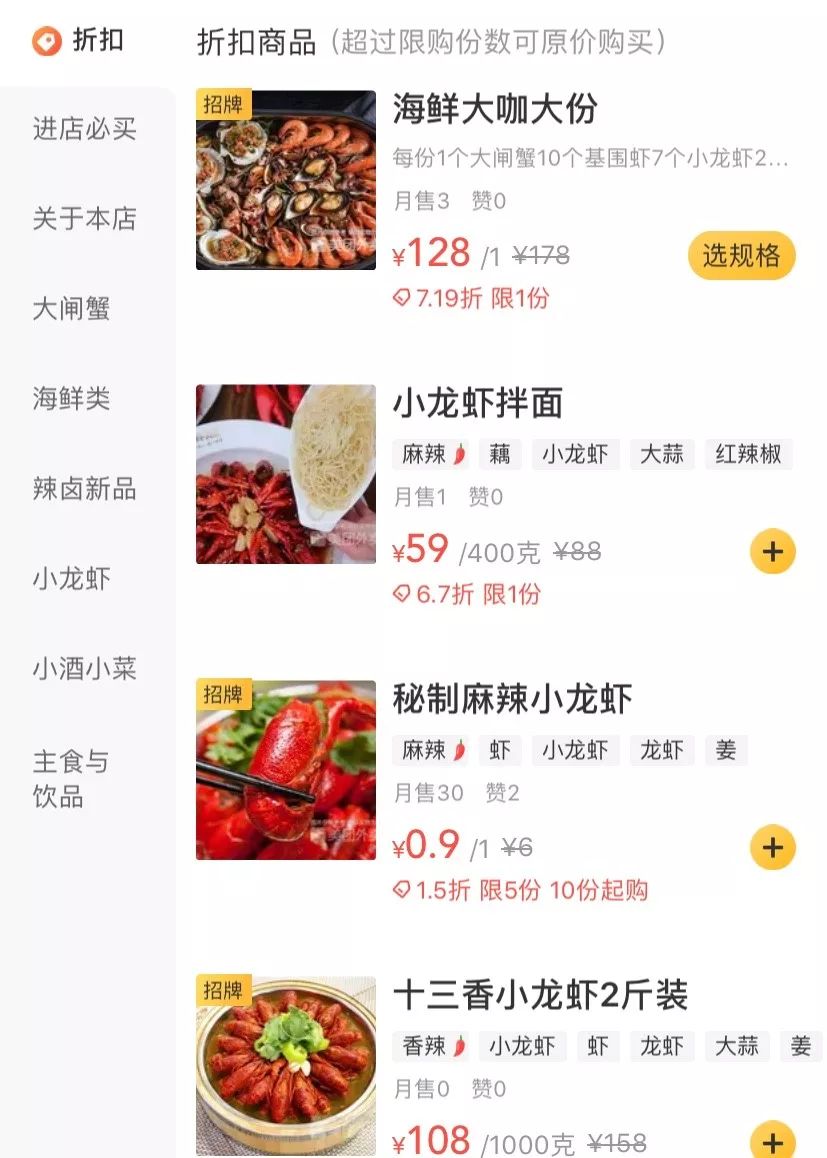This screenshot has width=827, height=1158.
Task: Click the 招牌 signature badge on 海鲜大咖大份
Action: pos(224,104)
